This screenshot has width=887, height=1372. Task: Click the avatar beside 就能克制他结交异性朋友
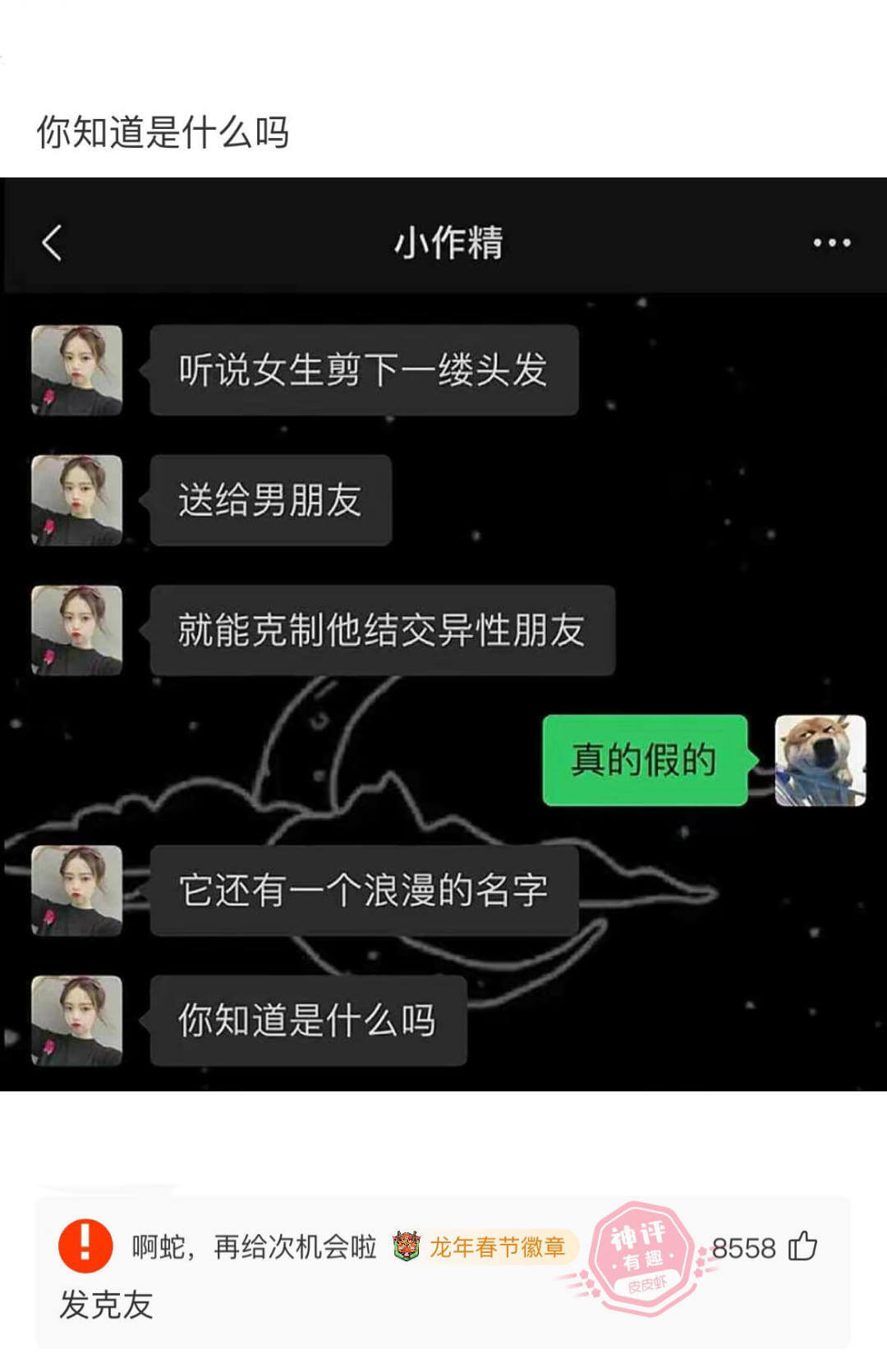[x=76, y=626]
